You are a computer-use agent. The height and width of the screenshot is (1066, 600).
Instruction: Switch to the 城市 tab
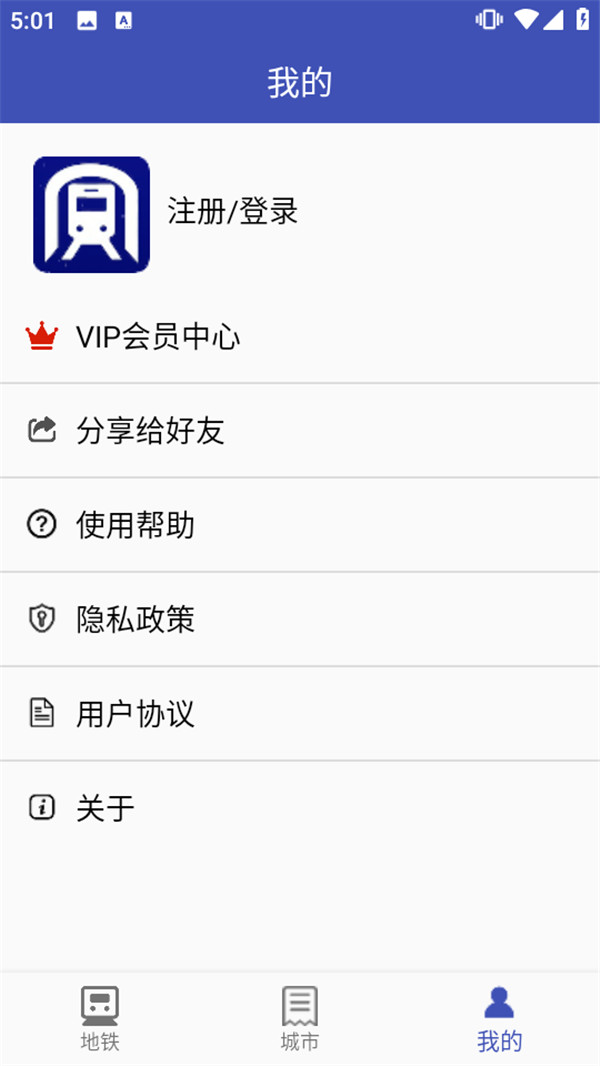(300, 1018)
